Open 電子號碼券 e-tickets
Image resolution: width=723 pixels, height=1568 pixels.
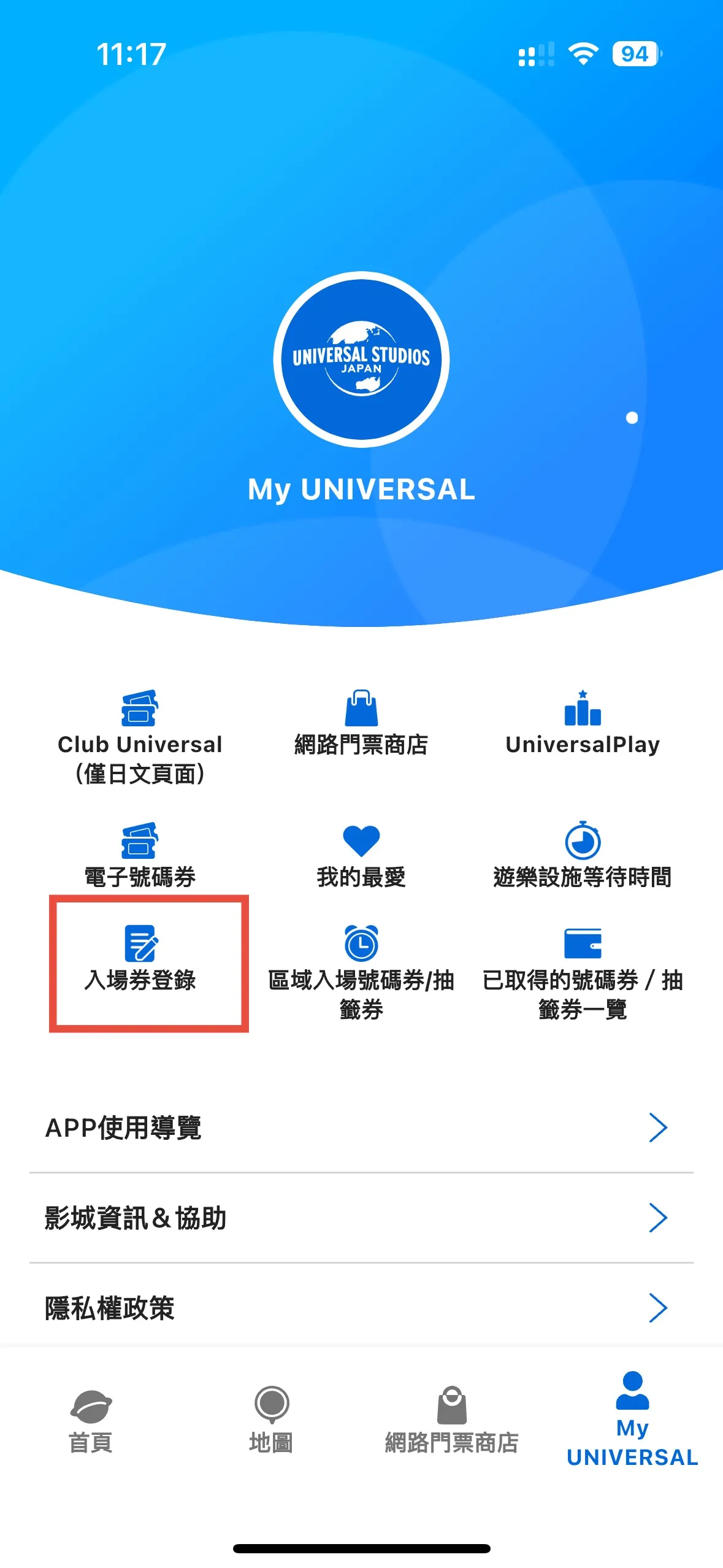(x=140, y=856)
